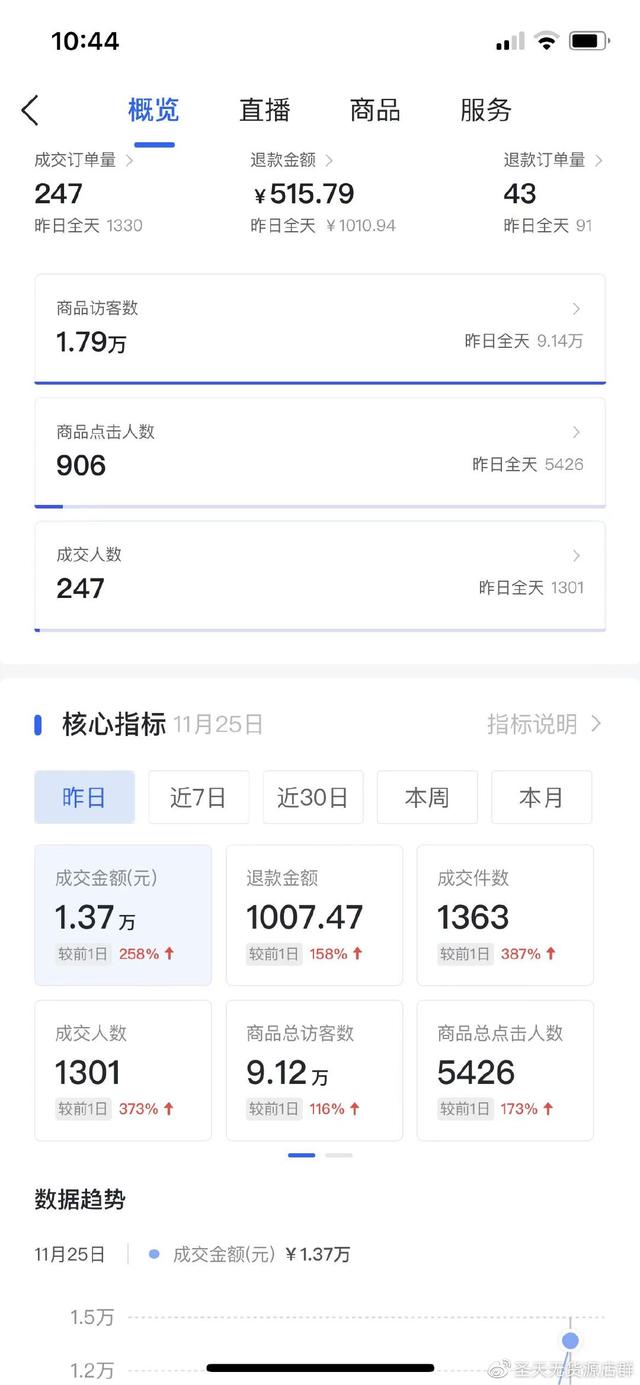This screenshot has height=1385, width=640.
Task: Select the 成交金额(元) metric card
Action: 123,915
